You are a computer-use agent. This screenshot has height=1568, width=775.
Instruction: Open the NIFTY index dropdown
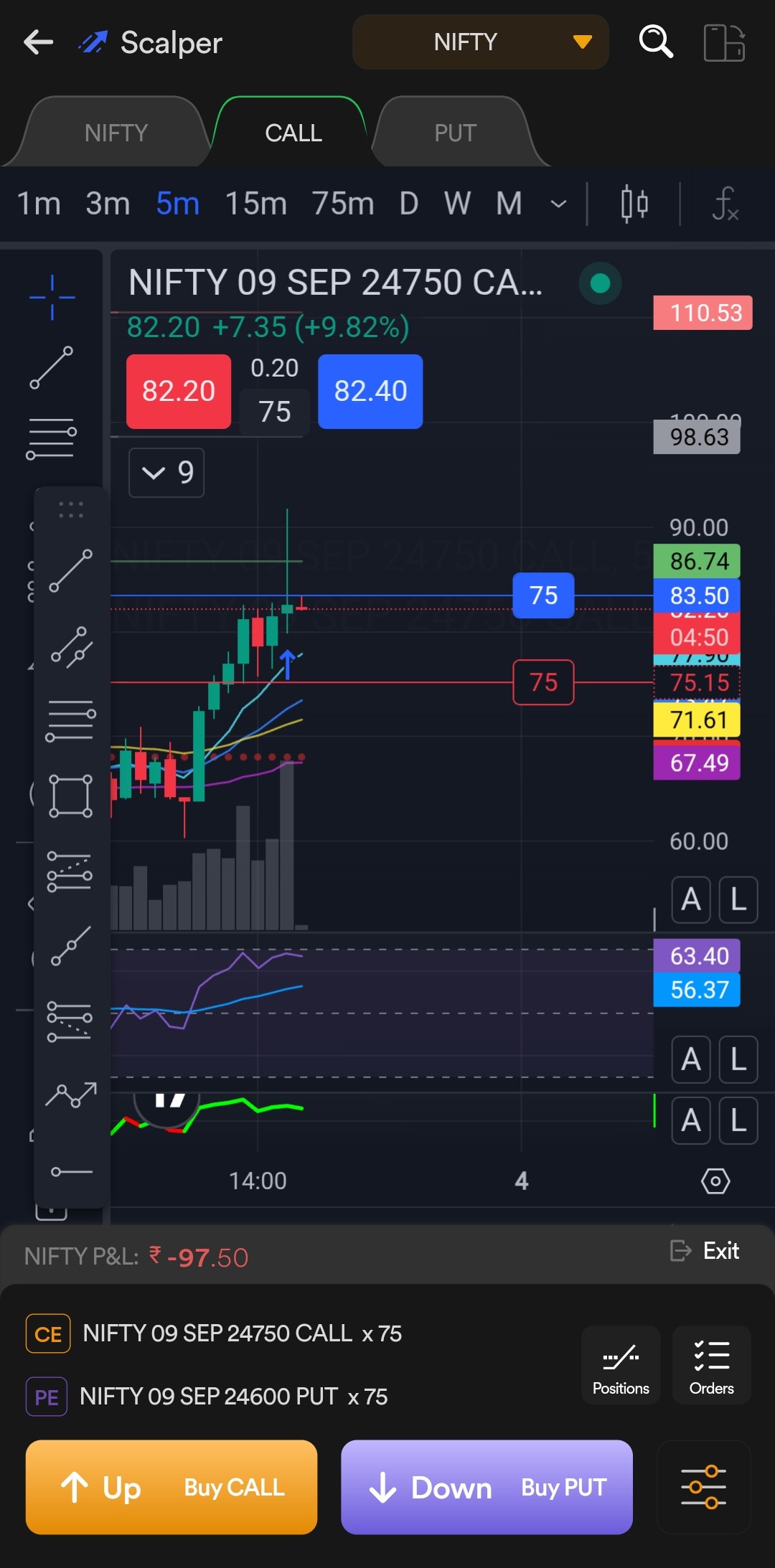(480, 42)
